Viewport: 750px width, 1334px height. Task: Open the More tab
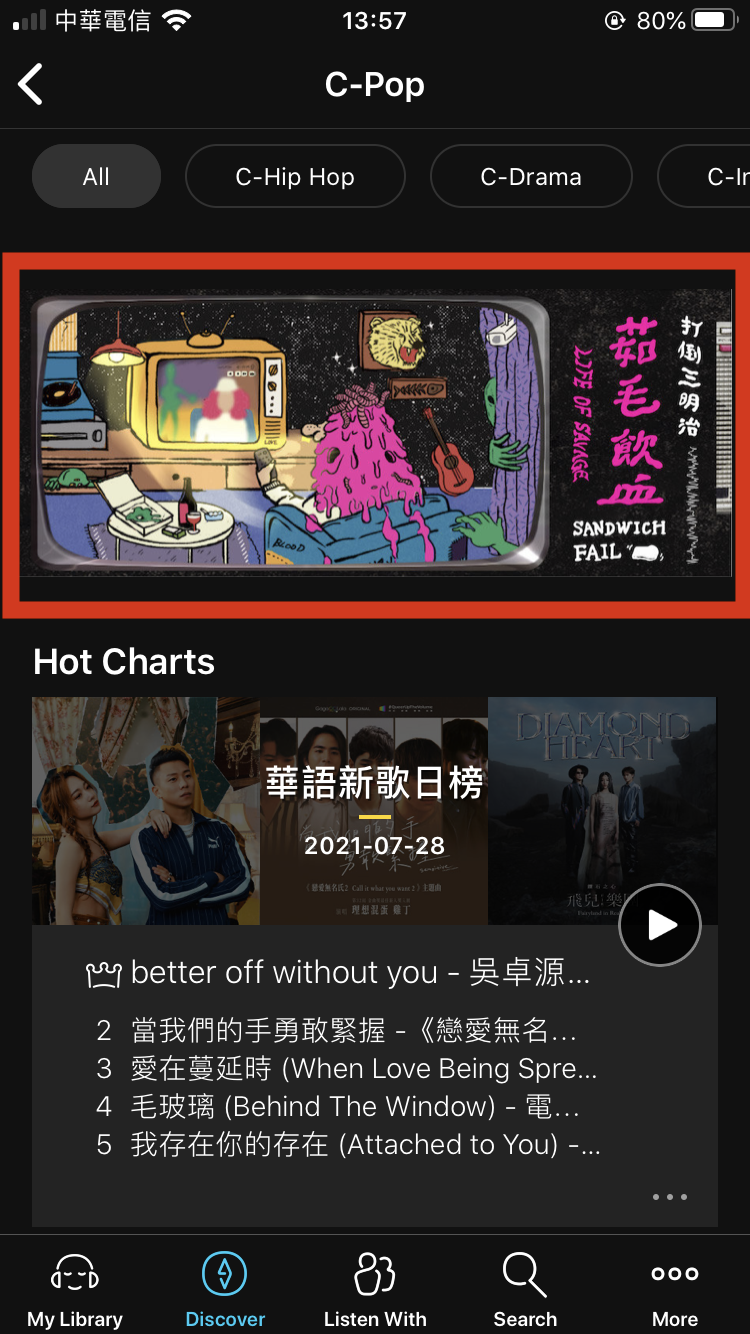[675, 1290]
